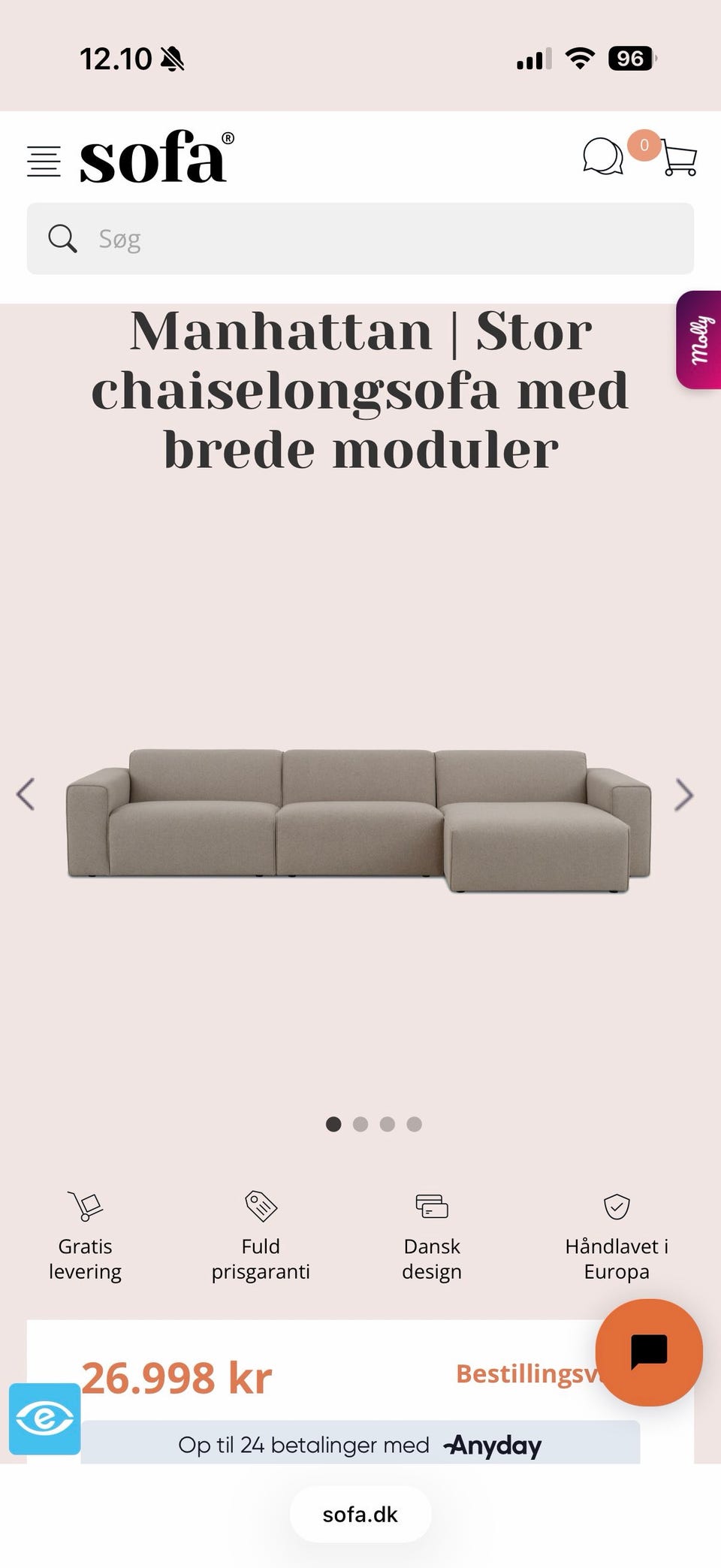Click the blue e-mærket trust badge
Screen dimensions: 721x1568
point(44,1416)
